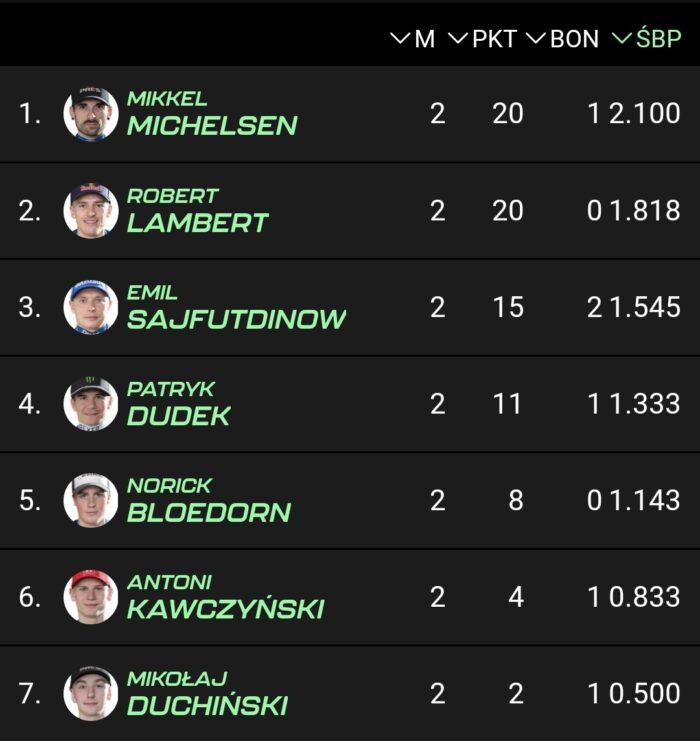
Task: Select Mikołaj Duchiński from the list
Action: [207, 693]
